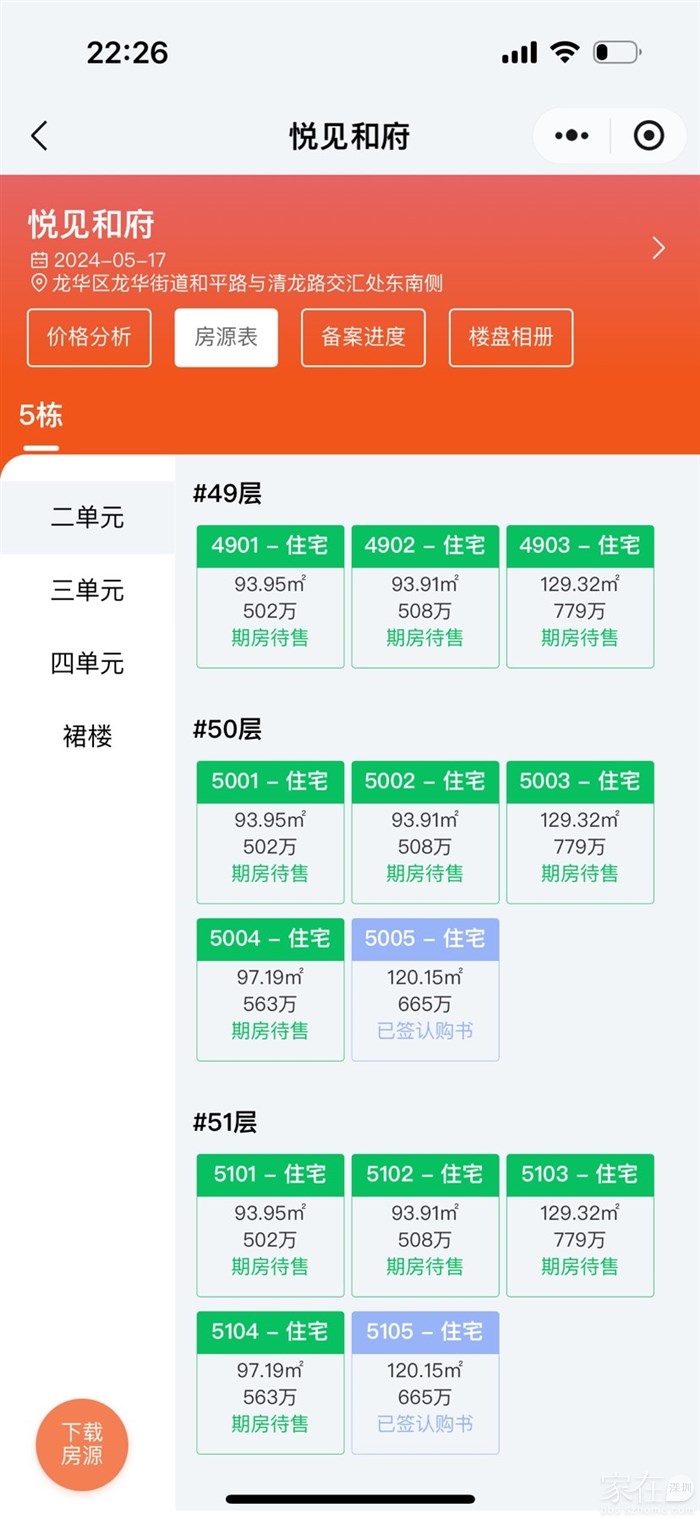Open unit 5004 住宅 card
Screen dimensions: 700x1518
tap(270, 989)
